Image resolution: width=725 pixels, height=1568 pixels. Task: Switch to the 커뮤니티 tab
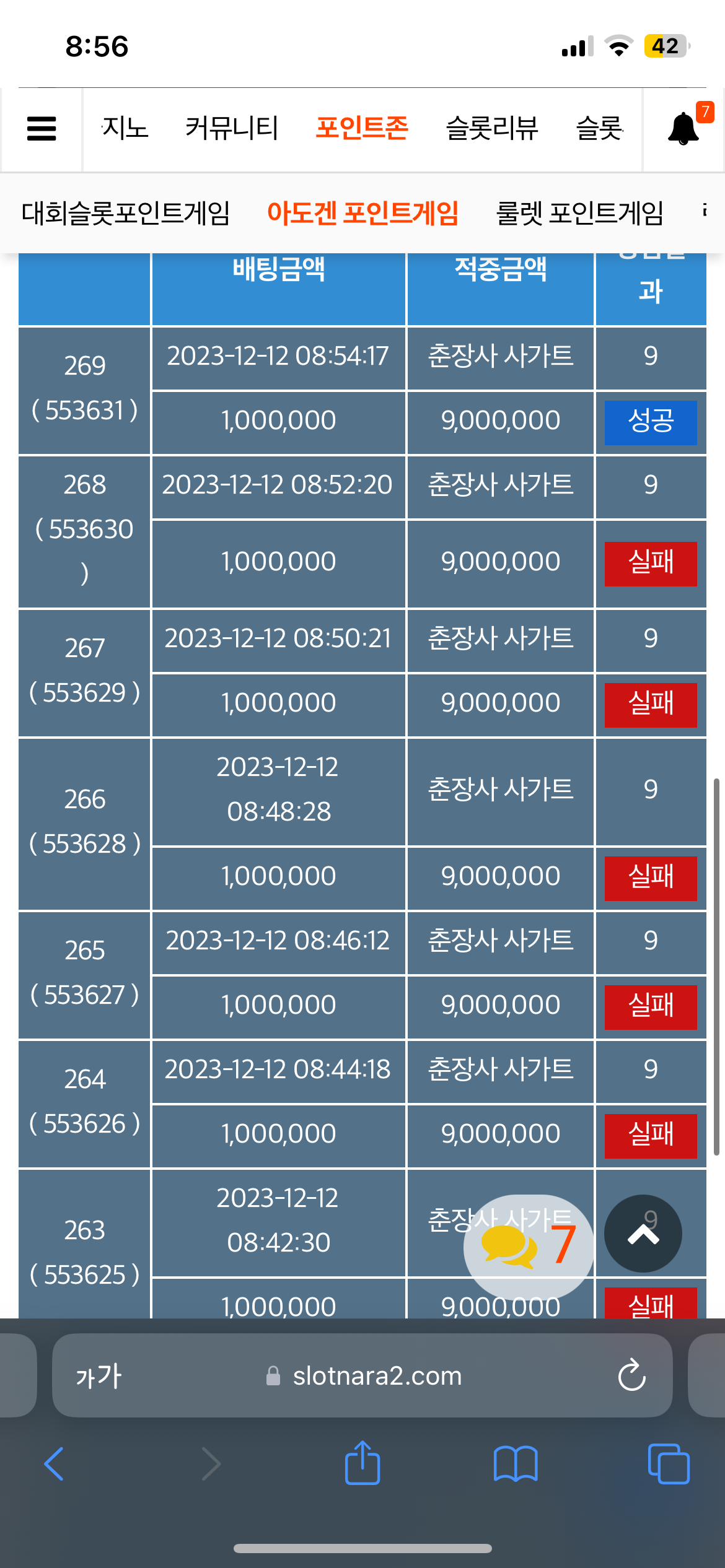click(x=232, y=129)
